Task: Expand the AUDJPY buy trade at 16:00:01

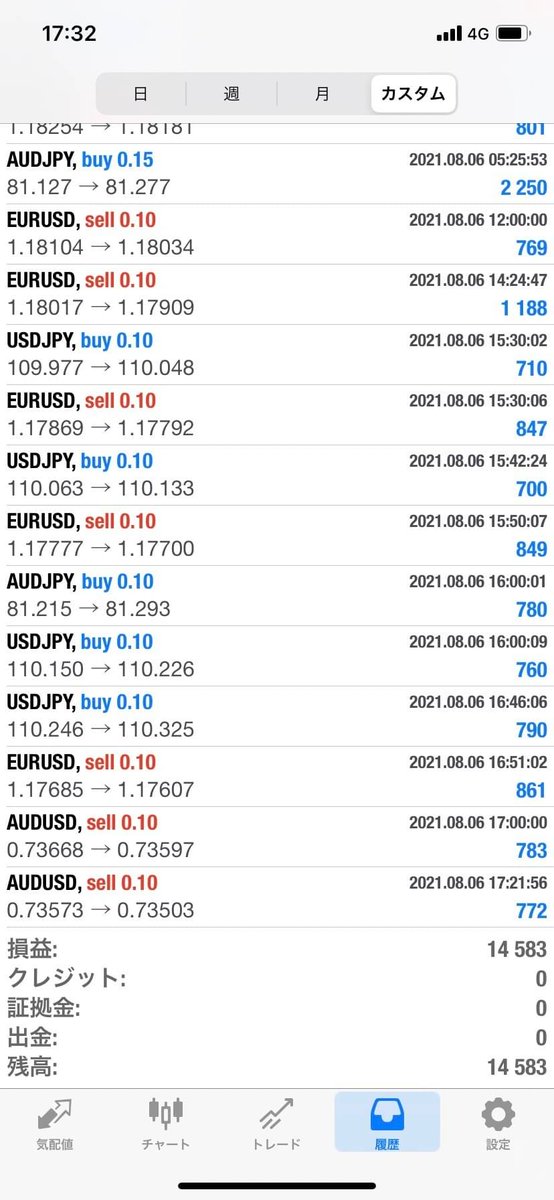Action: click(277, 596)
